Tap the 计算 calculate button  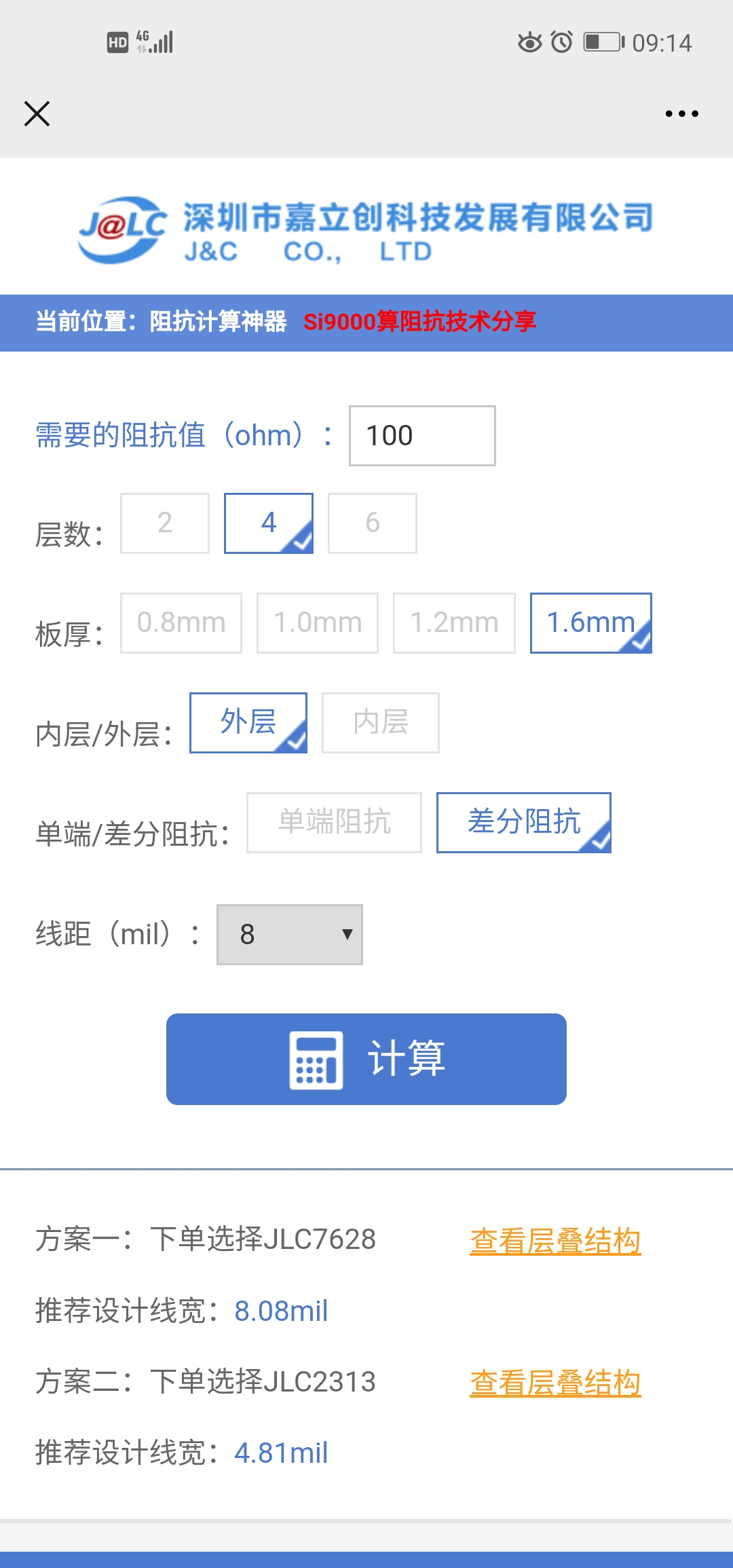coord(366,1059)
